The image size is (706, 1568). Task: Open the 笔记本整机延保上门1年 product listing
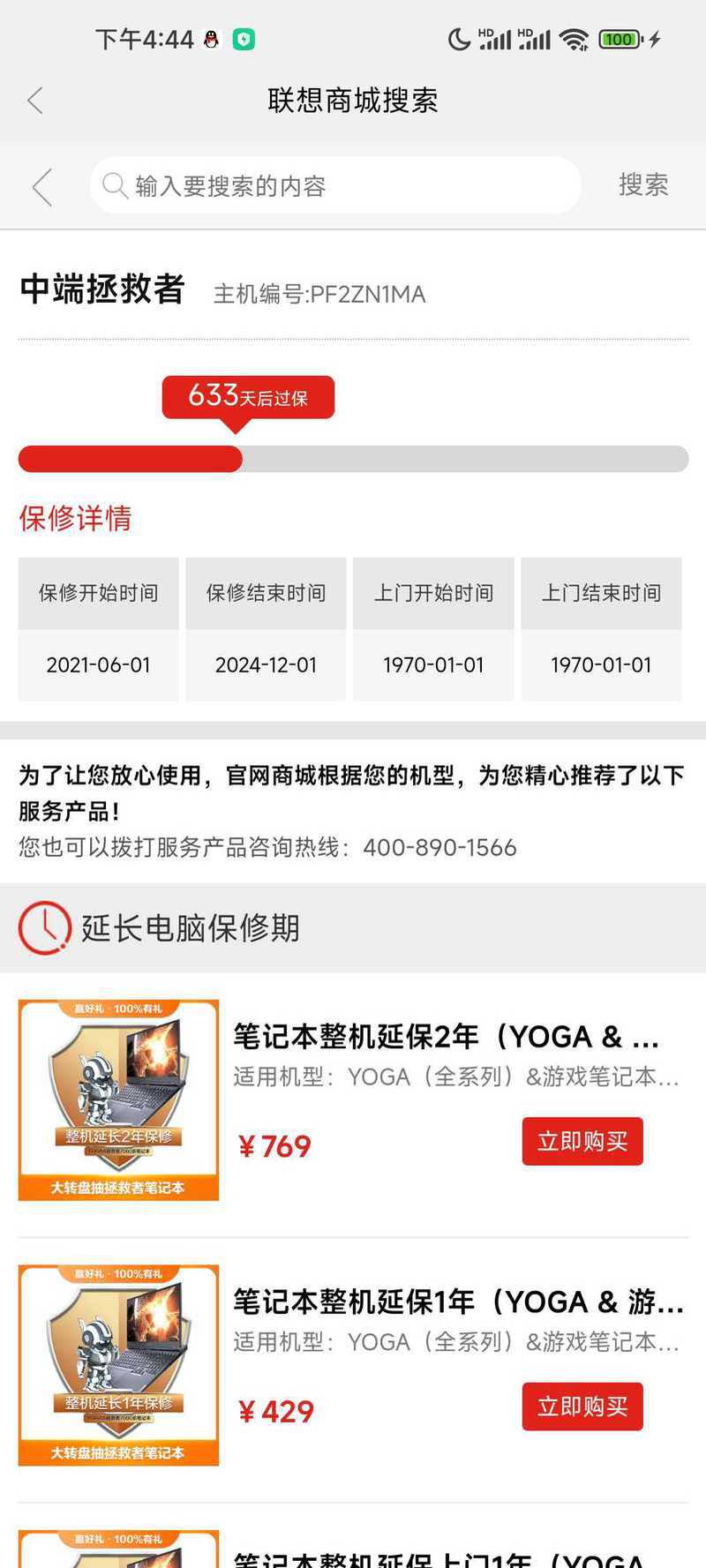(x=441, y=1555)
